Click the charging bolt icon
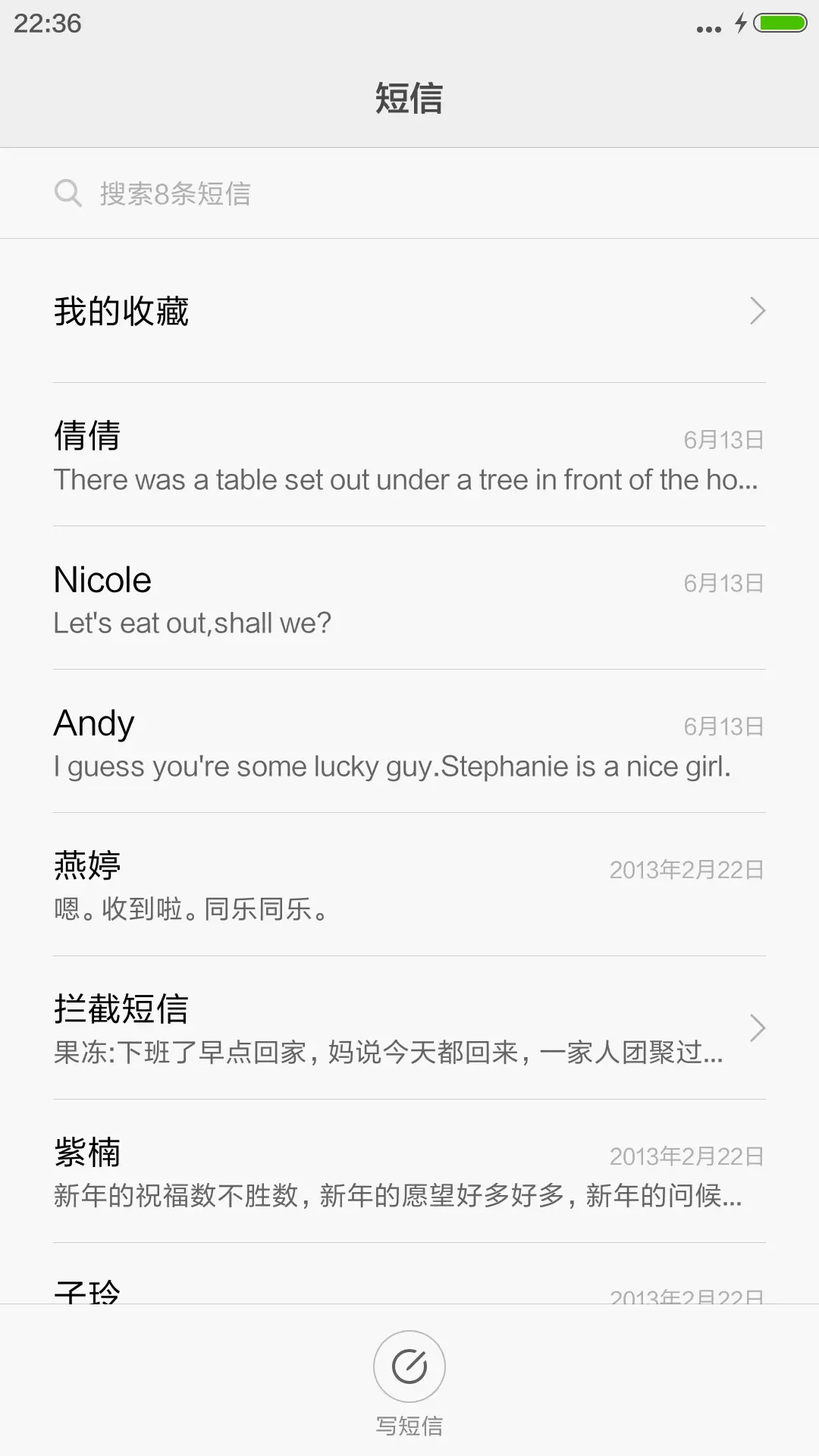The image size is (819, 1456). 739,23
